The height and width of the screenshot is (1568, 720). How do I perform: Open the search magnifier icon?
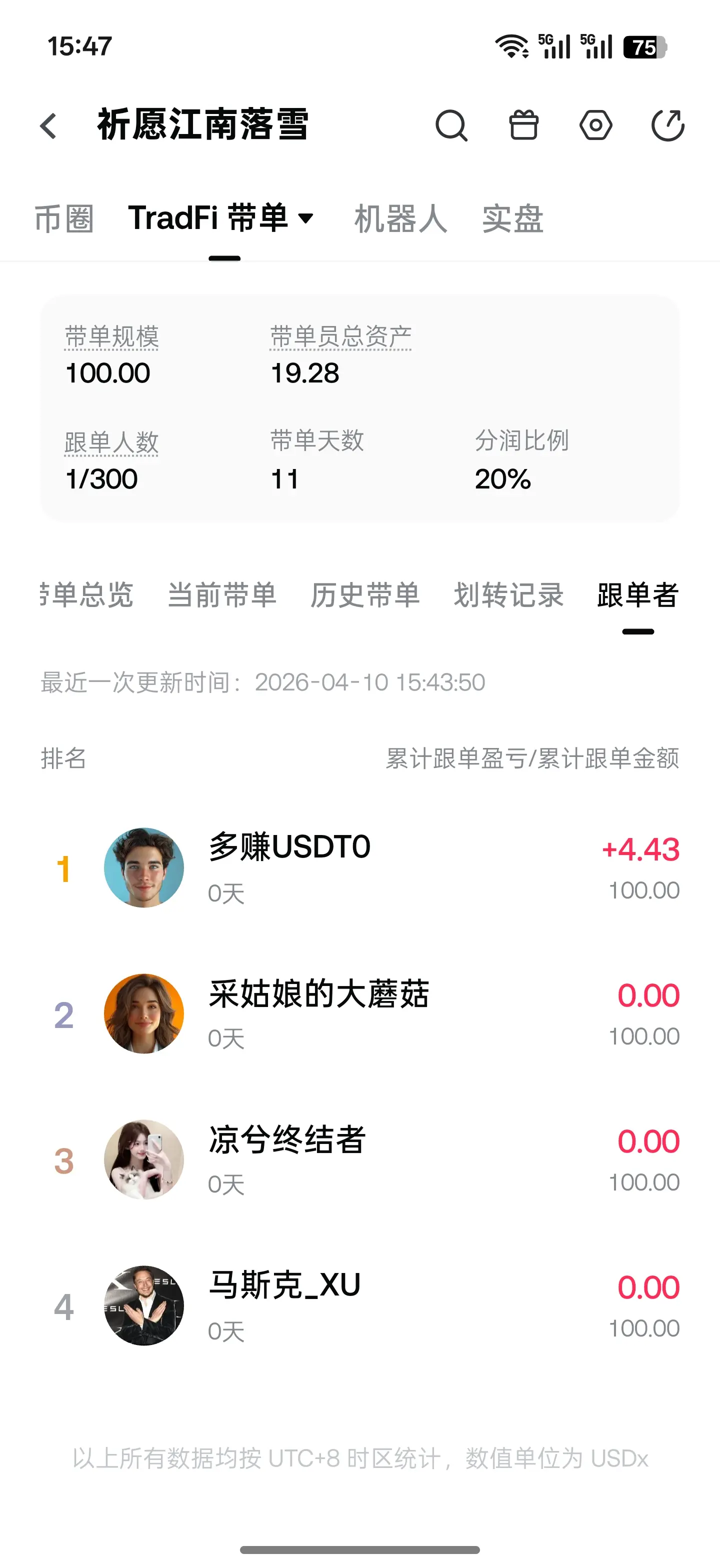point(451,126)
